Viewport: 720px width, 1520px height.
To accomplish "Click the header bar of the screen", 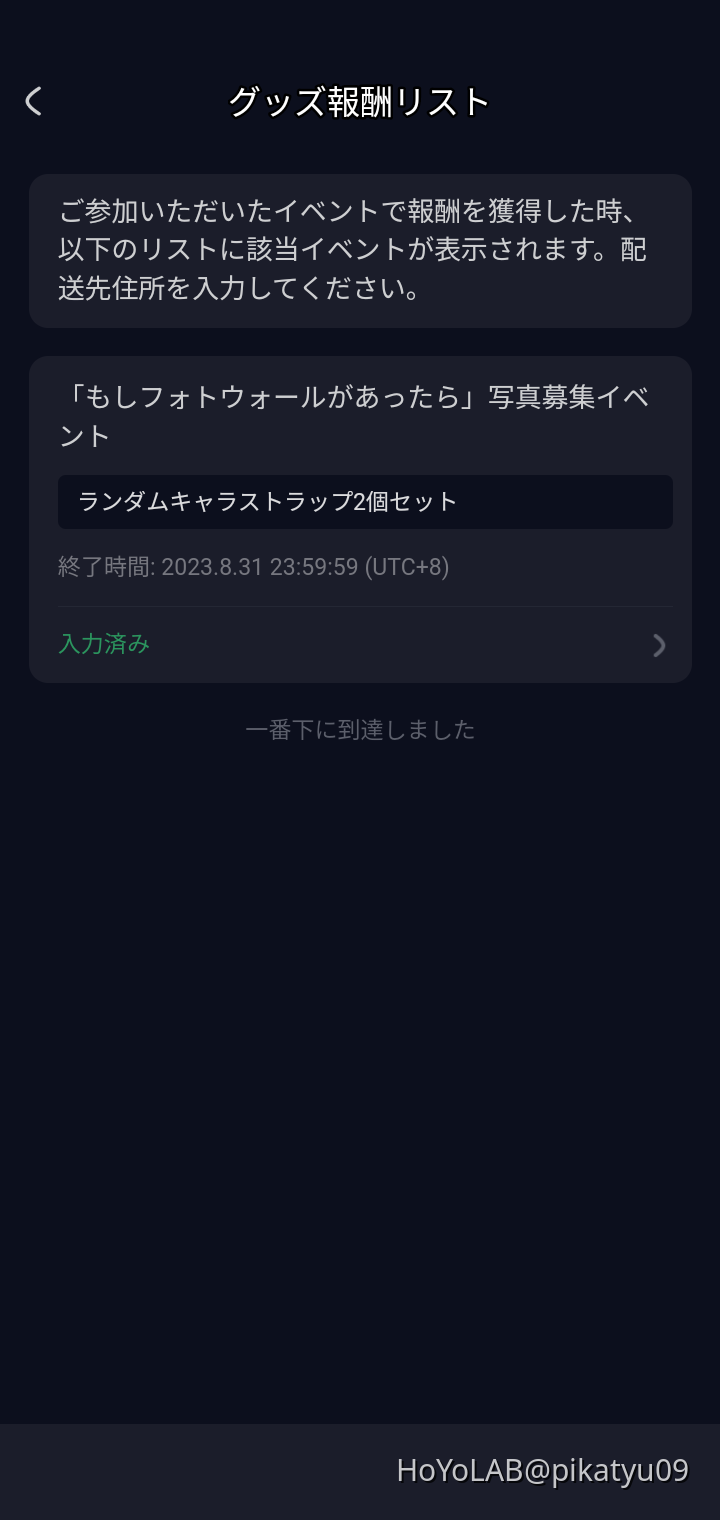I will click(x=360, y=101).
